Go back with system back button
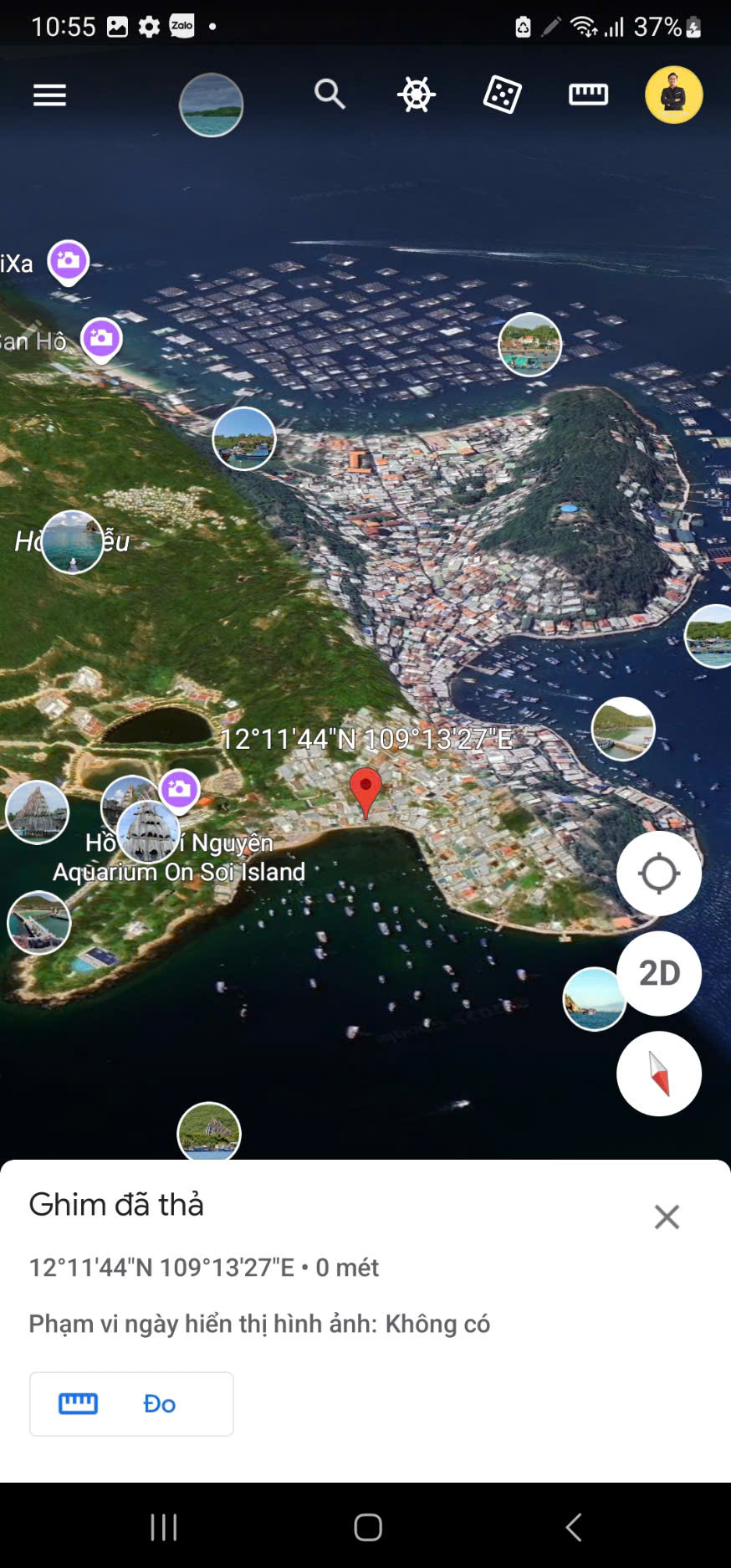 tap(573, 1527)
